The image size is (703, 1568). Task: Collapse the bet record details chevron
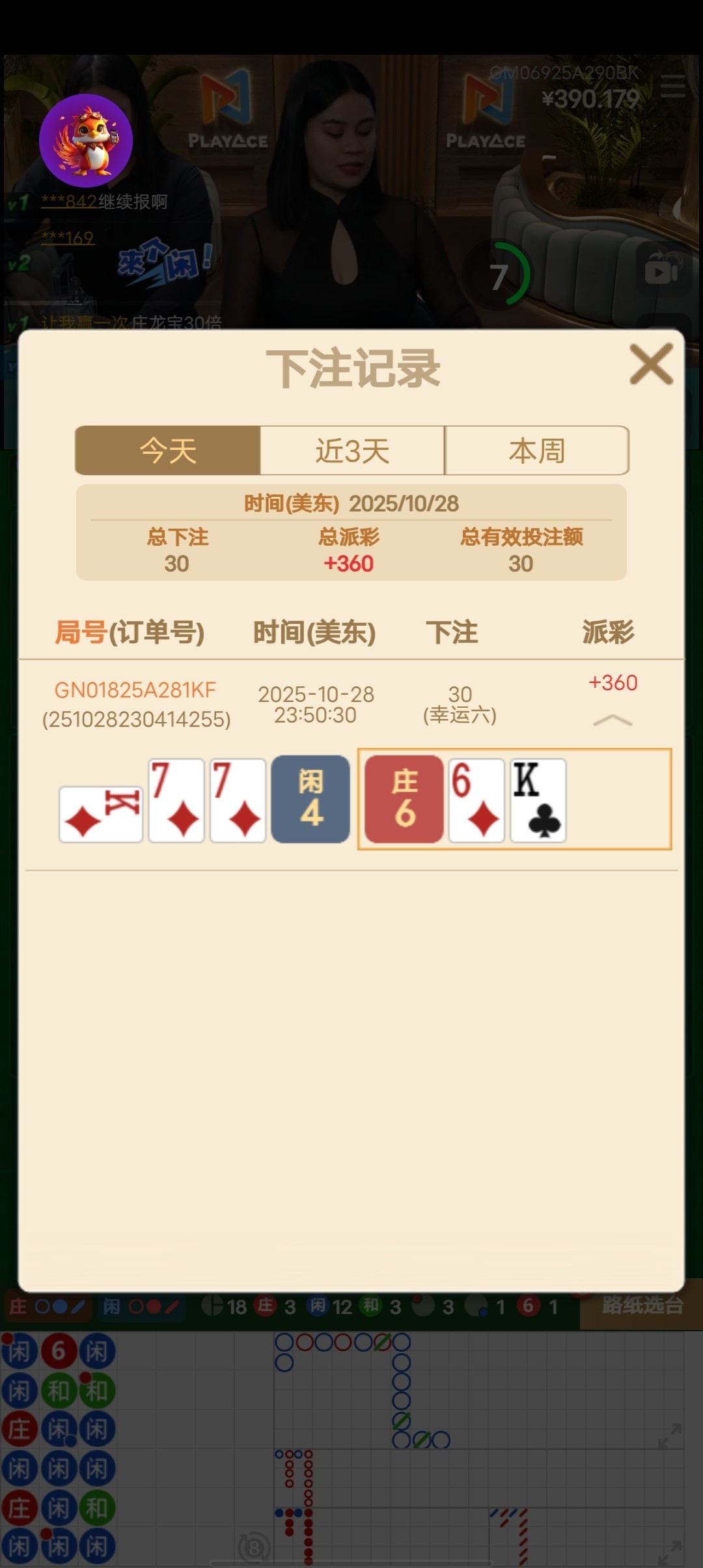coord(612,720)
